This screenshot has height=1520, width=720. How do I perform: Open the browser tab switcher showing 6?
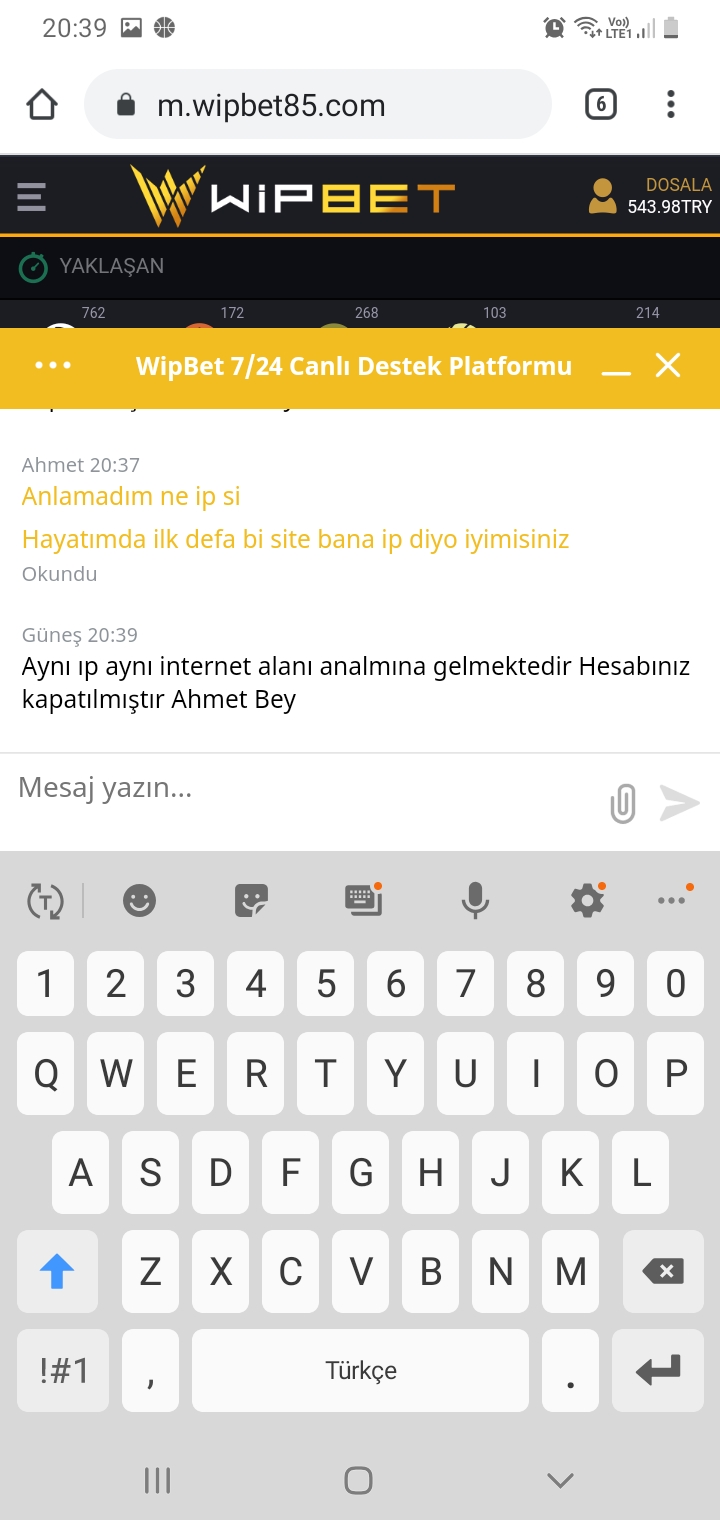pos(600,104)
